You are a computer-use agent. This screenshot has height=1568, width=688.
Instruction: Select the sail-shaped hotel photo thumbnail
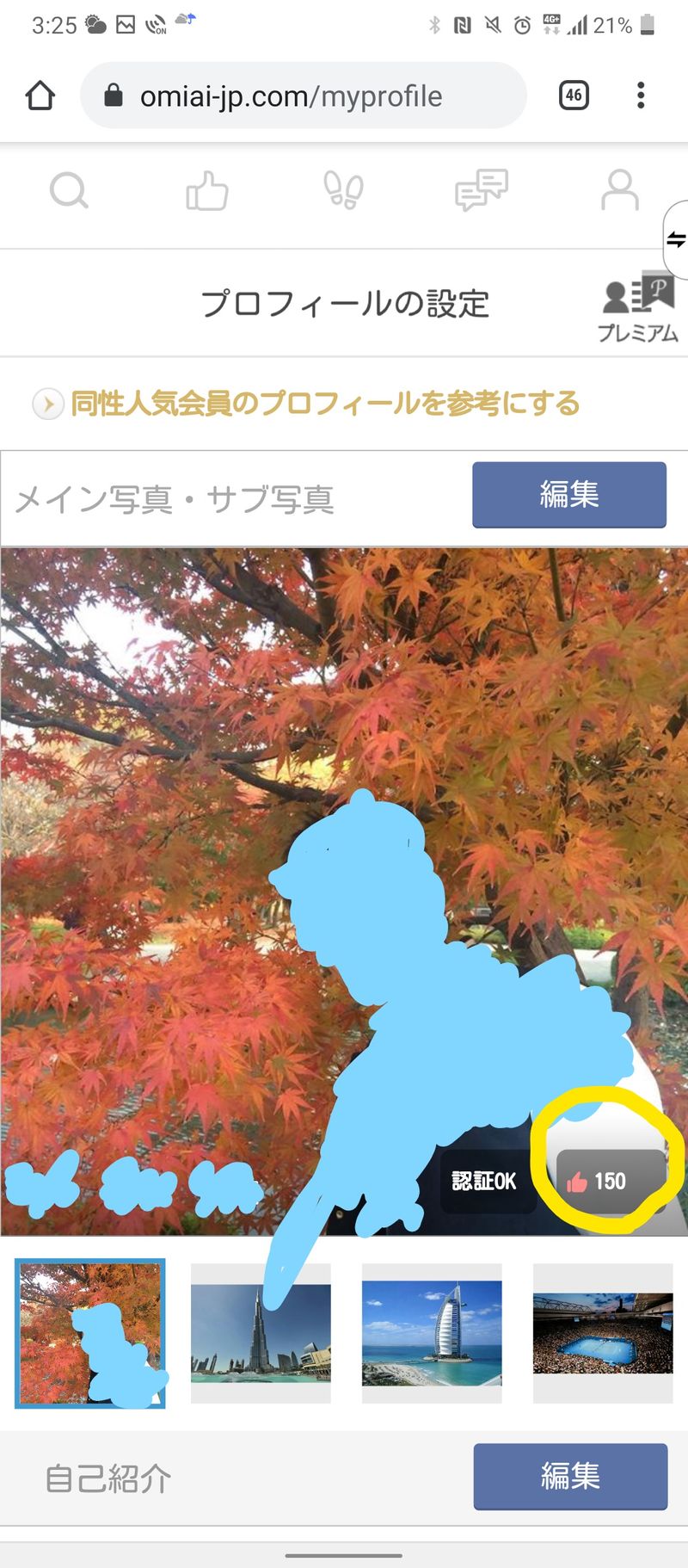432,1333
